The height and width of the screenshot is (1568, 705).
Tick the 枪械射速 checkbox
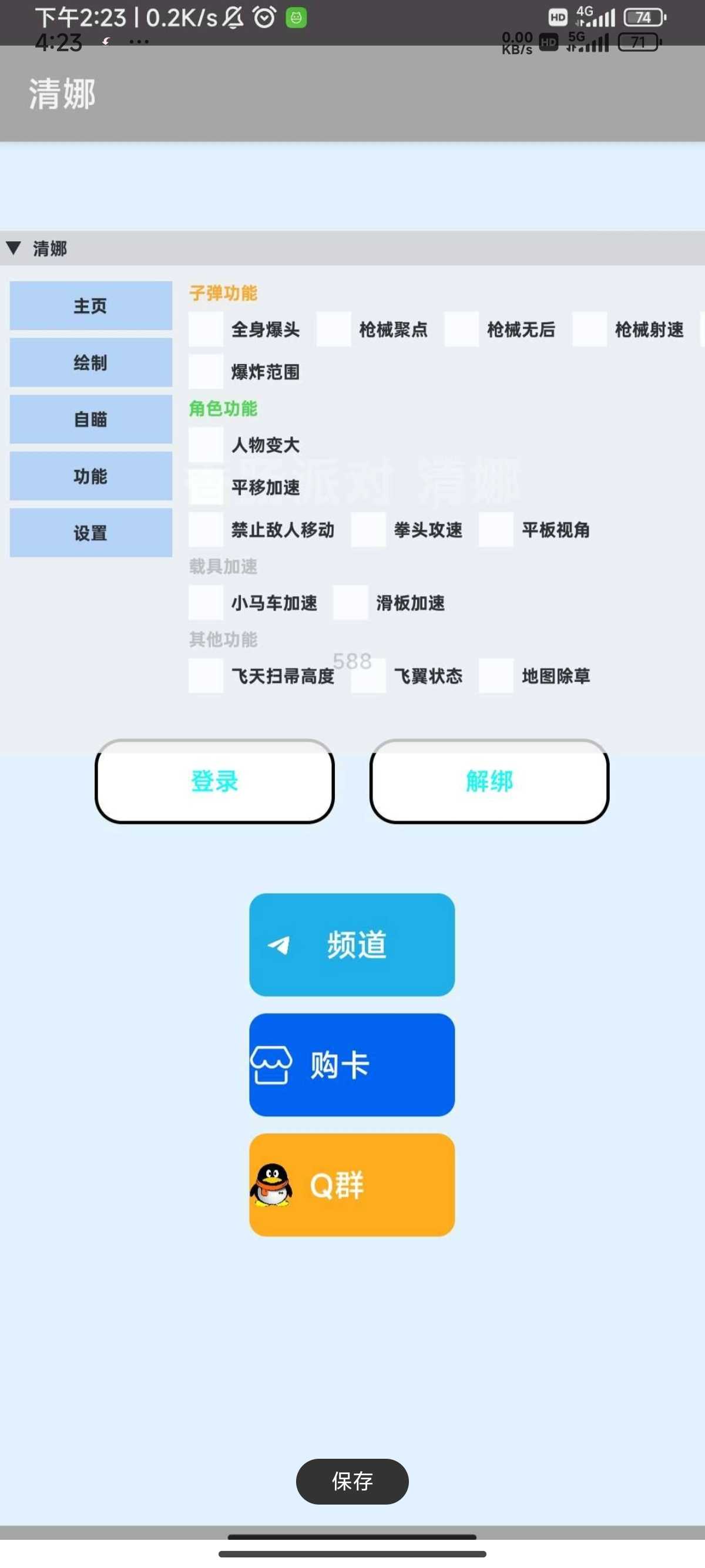click(589, 329)
